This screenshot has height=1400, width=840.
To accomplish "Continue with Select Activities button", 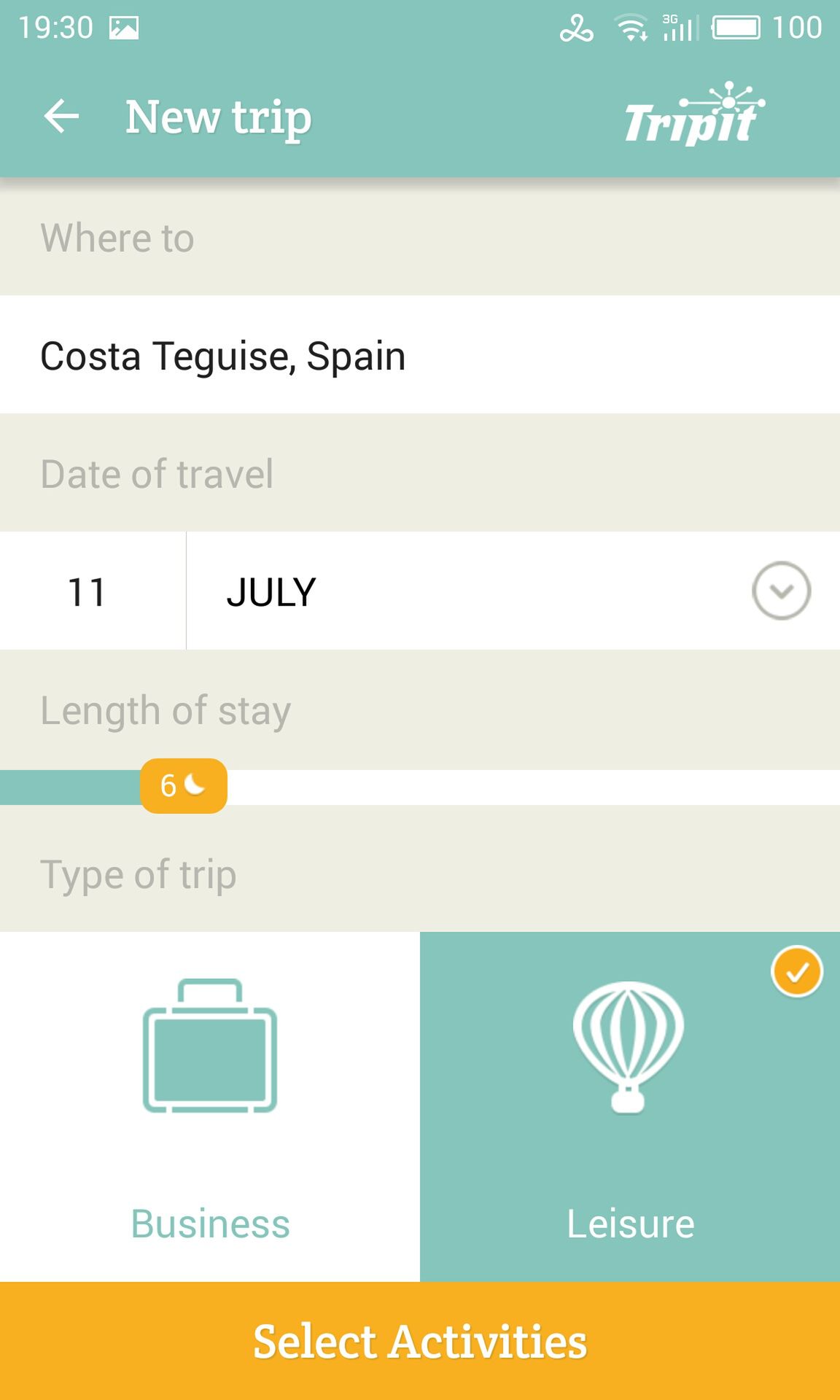I will coord(420,1342).
